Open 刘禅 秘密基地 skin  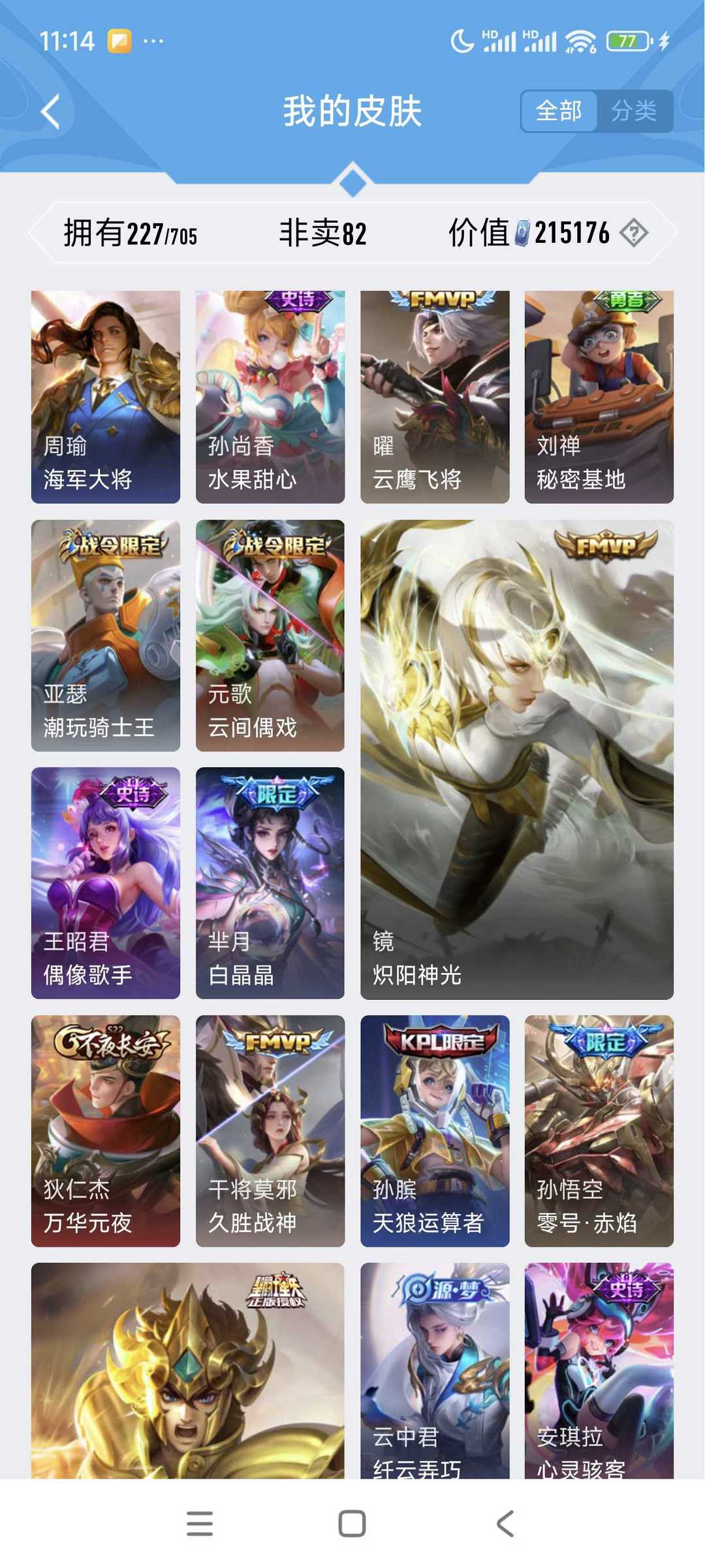(x=599, y=397)
